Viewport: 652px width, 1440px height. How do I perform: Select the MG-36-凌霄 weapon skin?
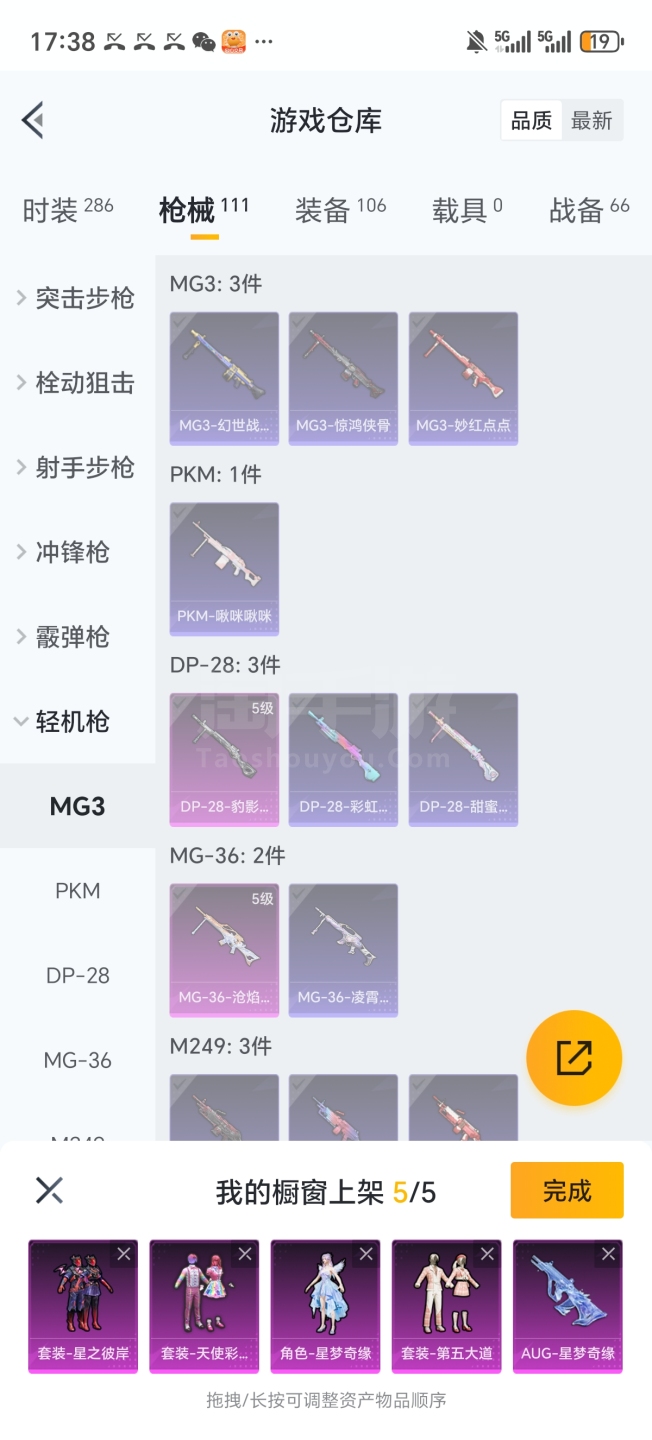(x=343, y=950)
